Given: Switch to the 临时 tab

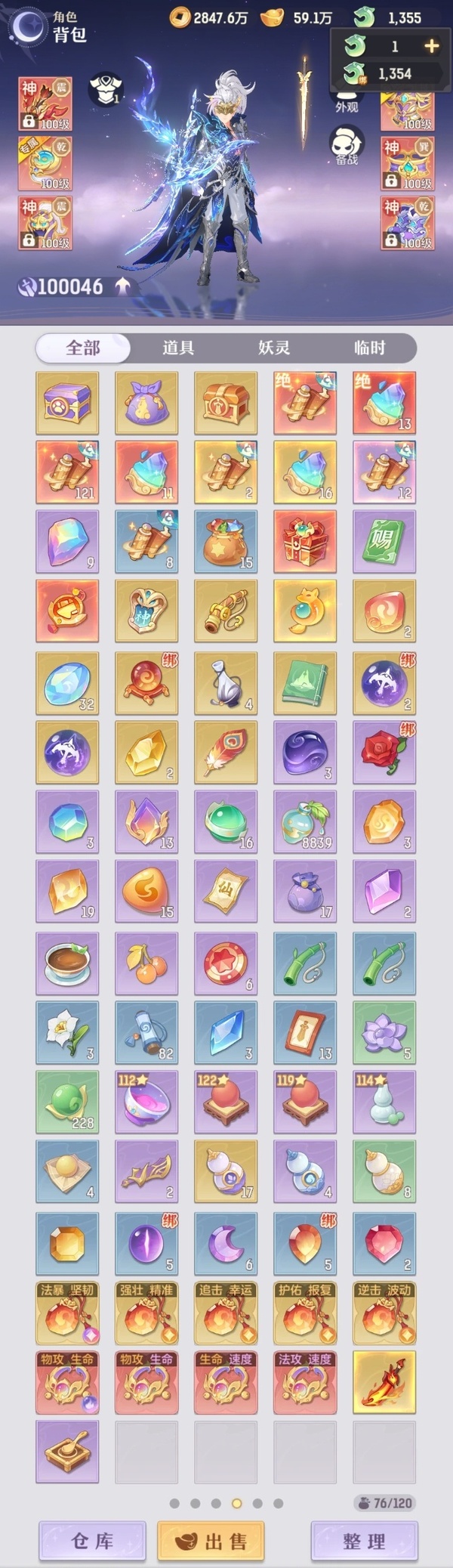Looking at the screenshot, I should 369,348.
